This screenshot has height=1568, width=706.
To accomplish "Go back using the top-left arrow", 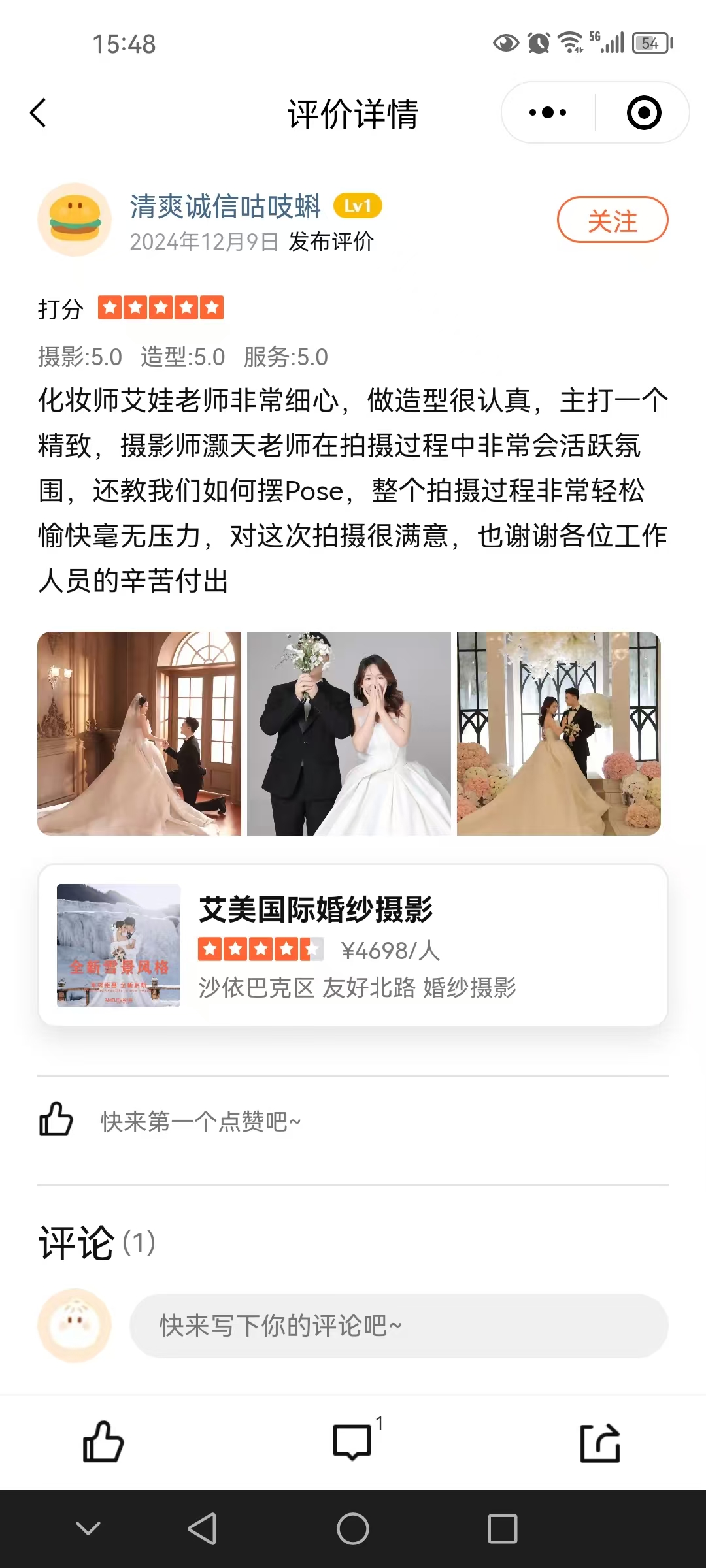I will click(38, 113).
